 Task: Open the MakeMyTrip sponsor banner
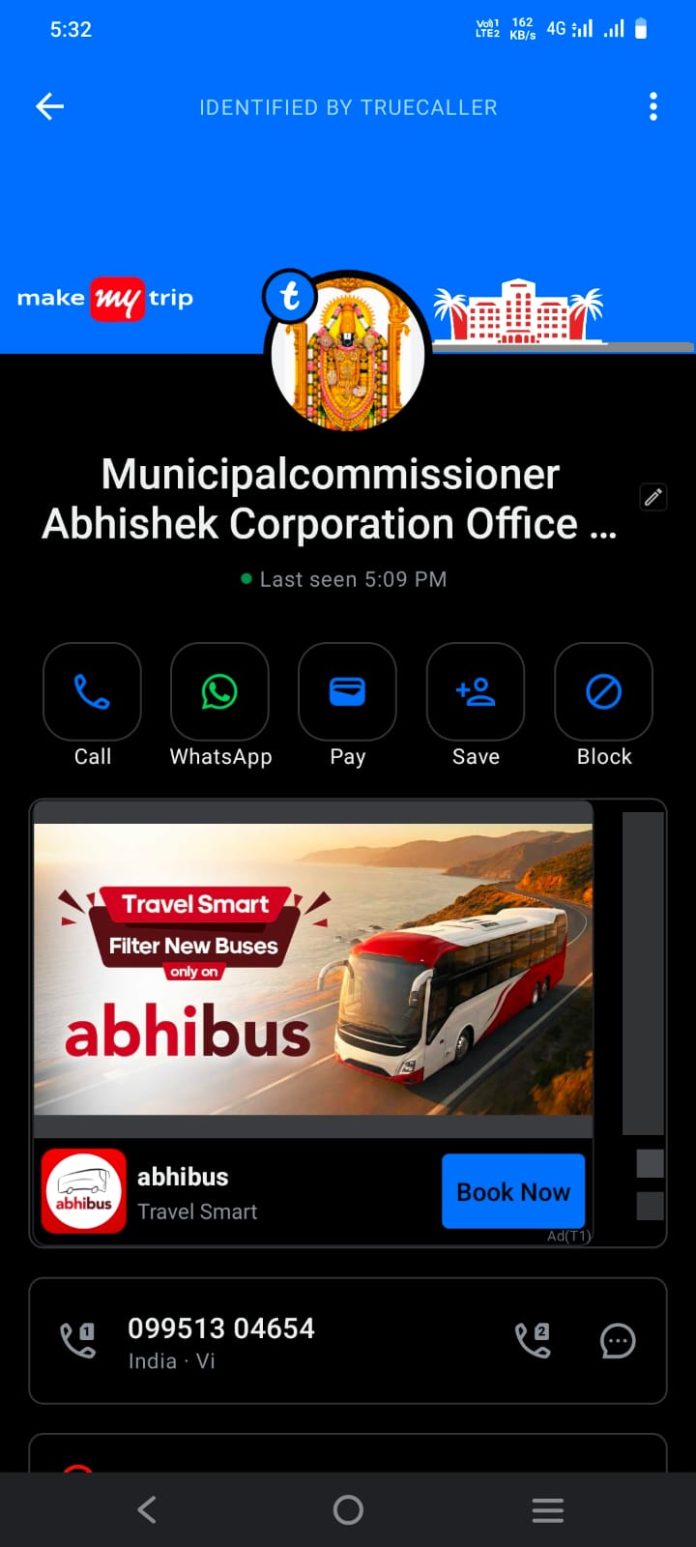coord(105,298)
